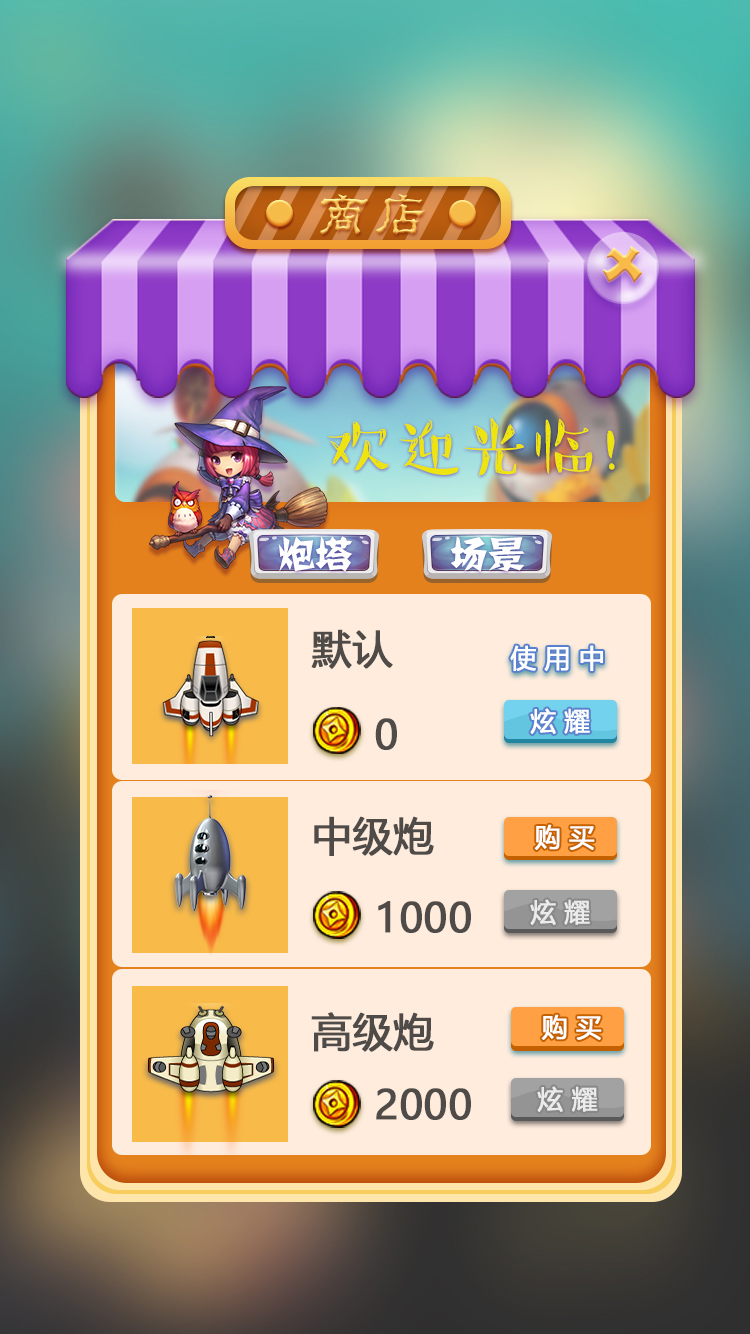Close the shop dialog
This screenshot has height=1334, width=750.
pos(622,266)
